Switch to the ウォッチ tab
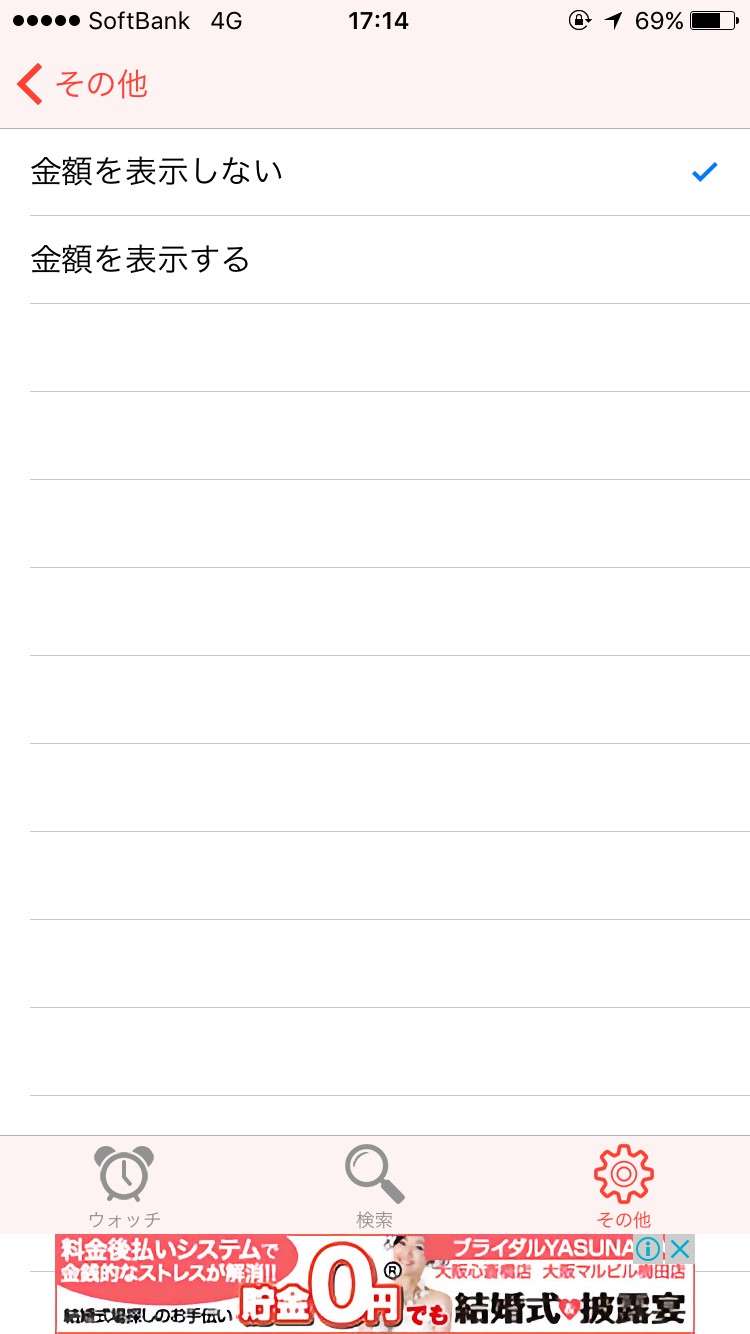The width and height of the screenshot is (750, 1334). click(x=124, y=1186)
